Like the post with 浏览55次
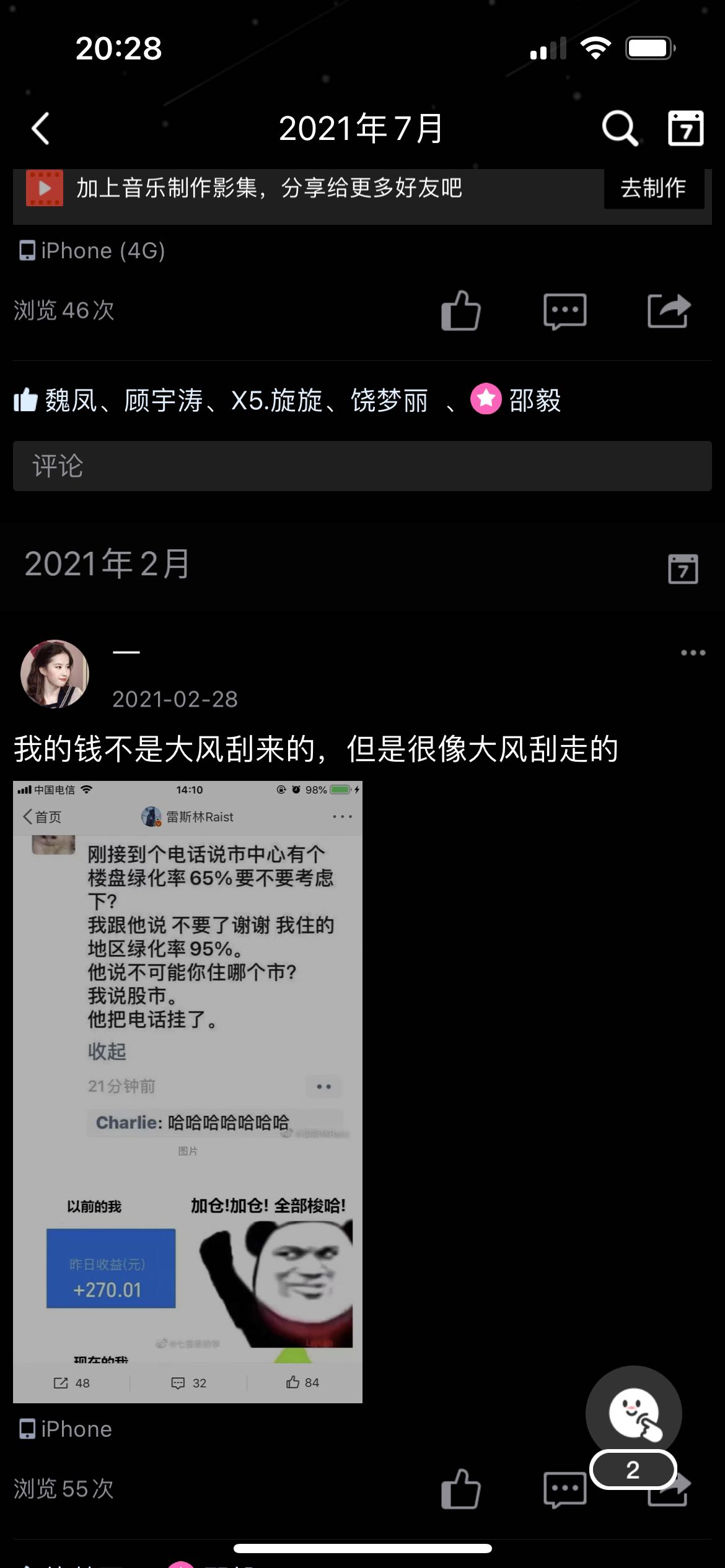 [x=461, y=1489]
